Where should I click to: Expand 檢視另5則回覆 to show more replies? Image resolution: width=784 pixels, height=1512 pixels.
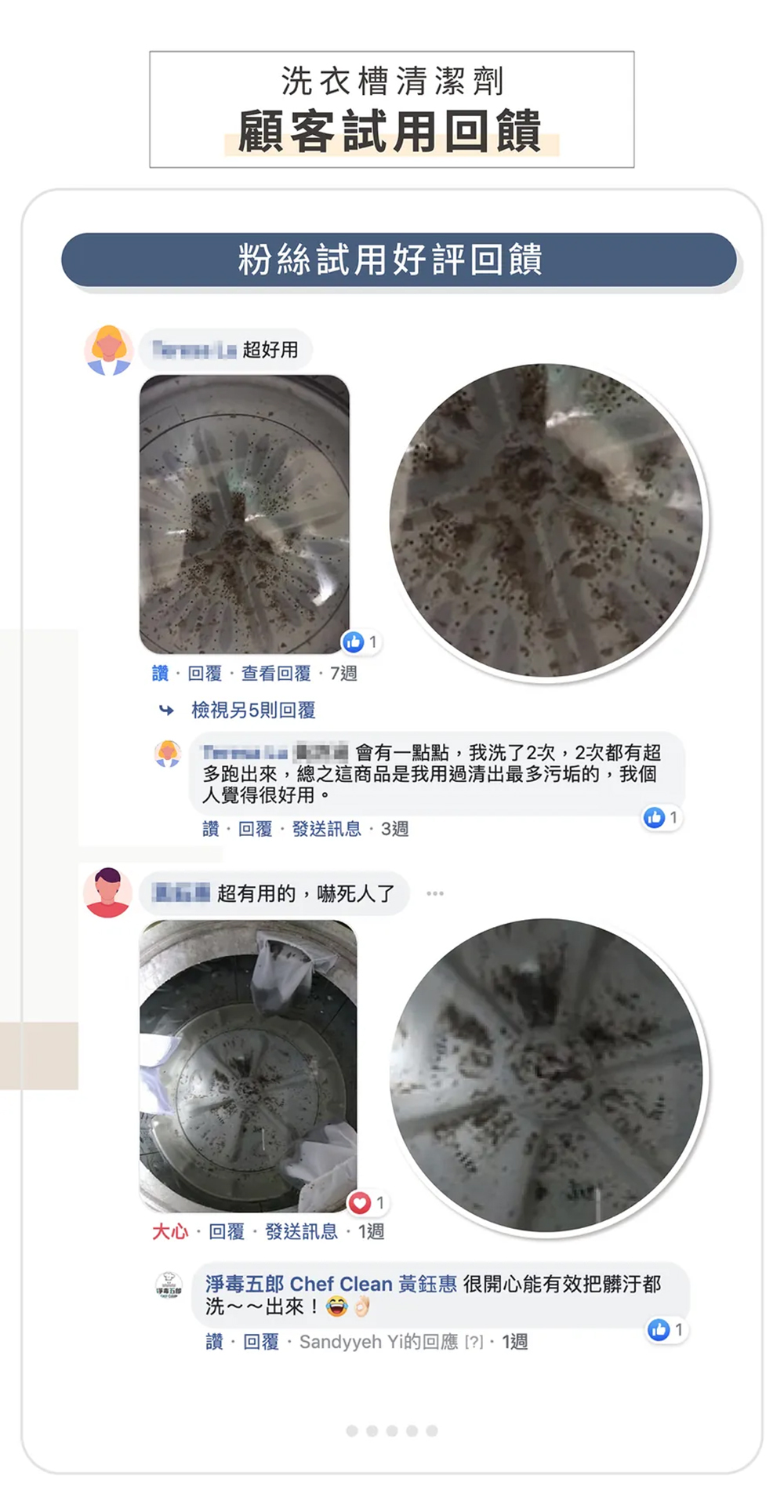[252, 710]
